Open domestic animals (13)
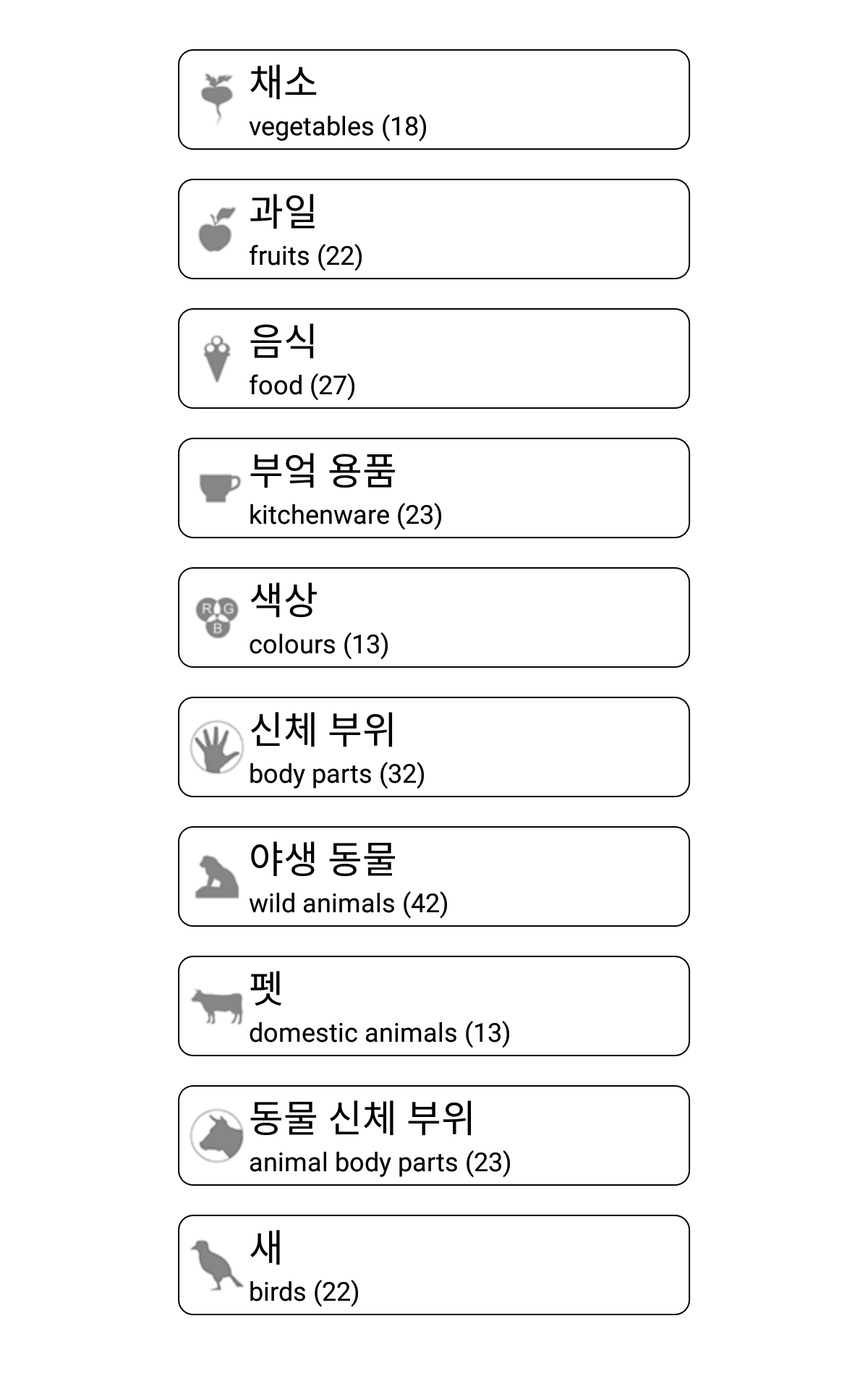Screen dimensions: 868x1389 click(x=434, y=1006)
